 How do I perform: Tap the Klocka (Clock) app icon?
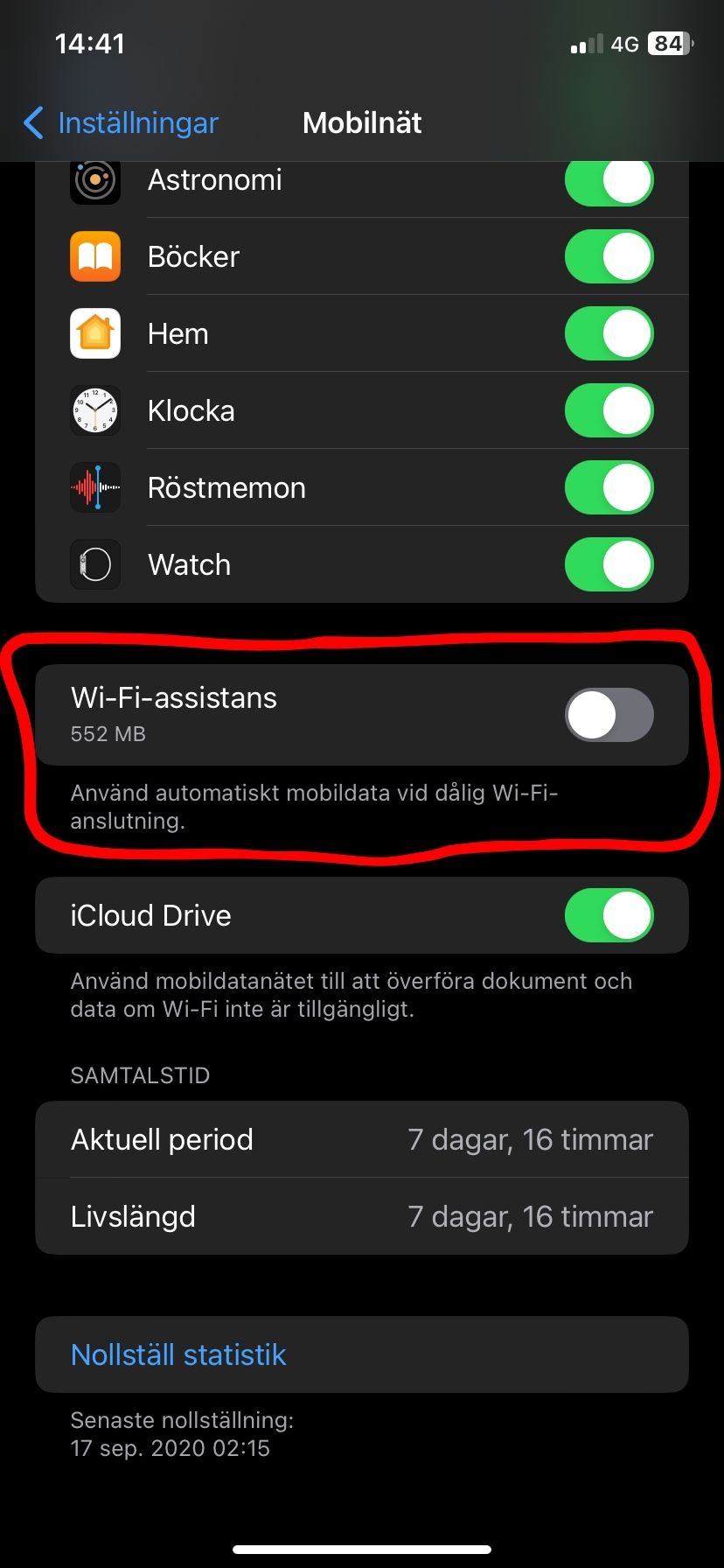click(94, 410)
